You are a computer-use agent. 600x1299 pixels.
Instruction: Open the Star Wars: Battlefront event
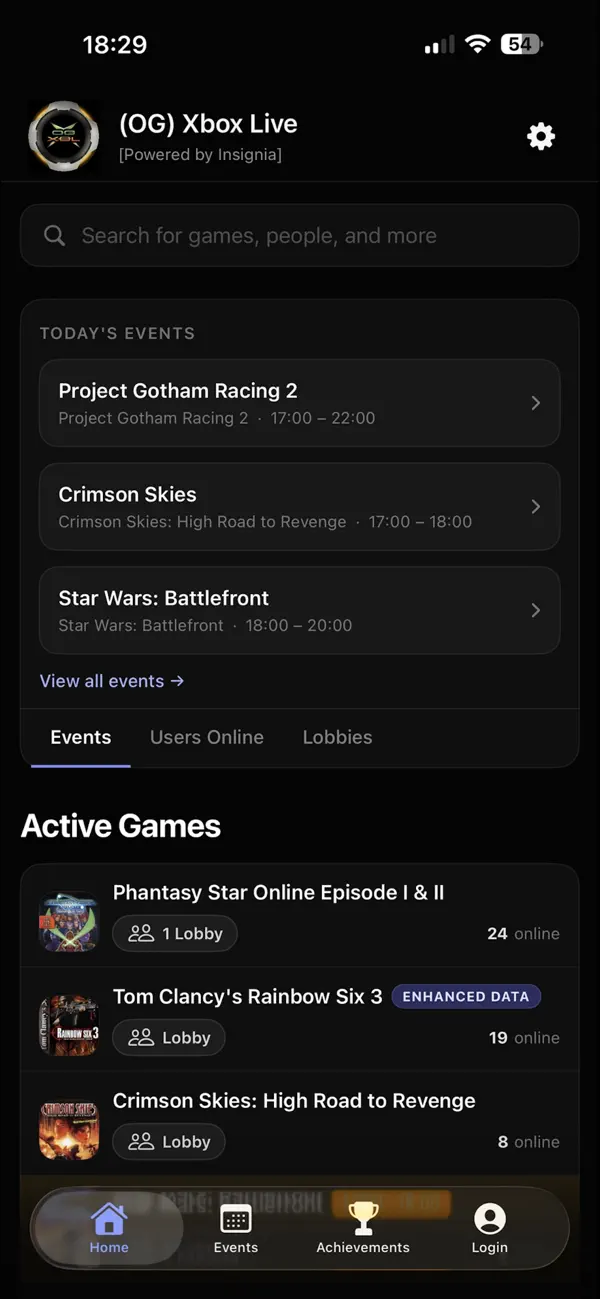(300, 611)
